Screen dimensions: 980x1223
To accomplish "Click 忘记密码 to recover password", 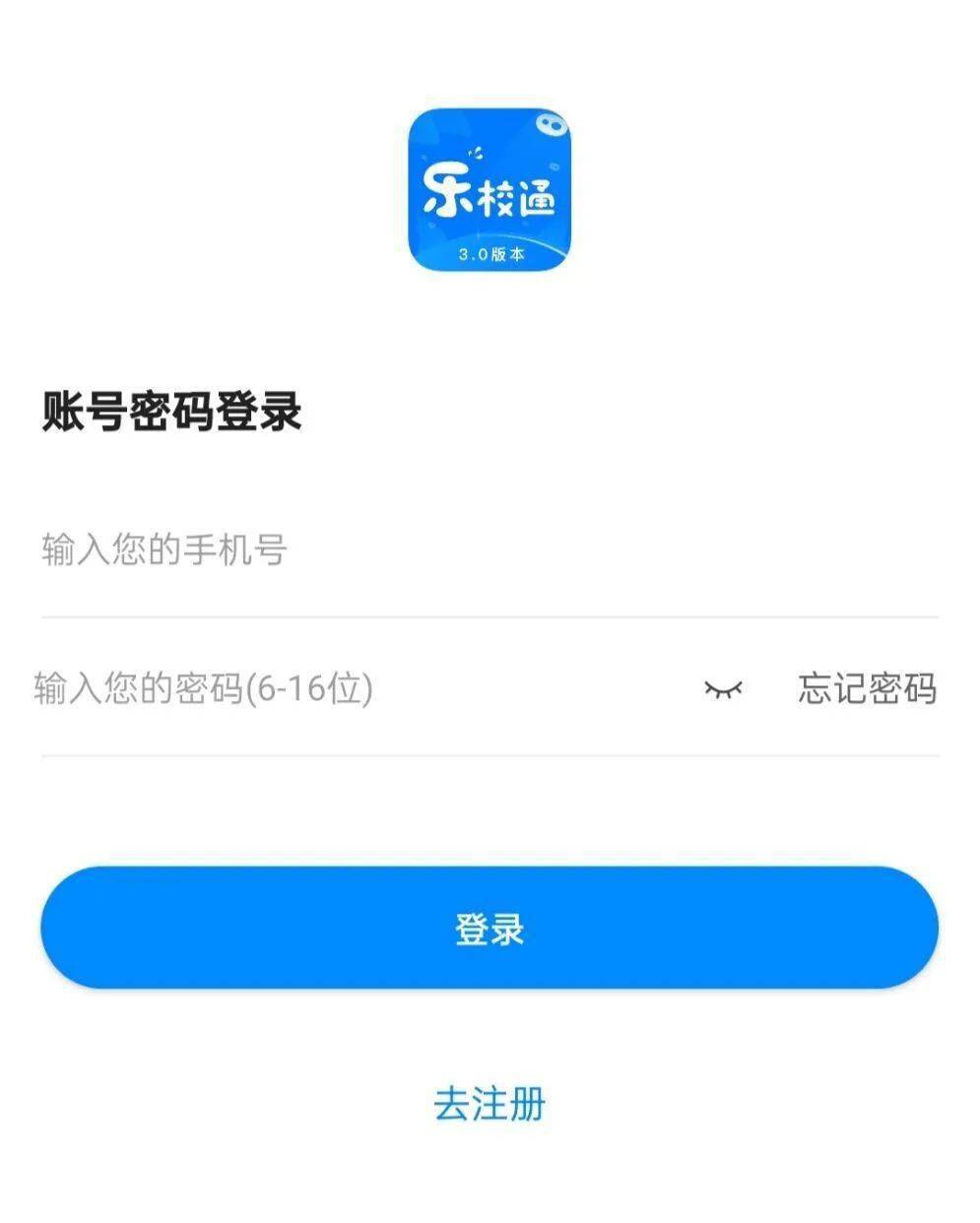I will coord(869,689).
